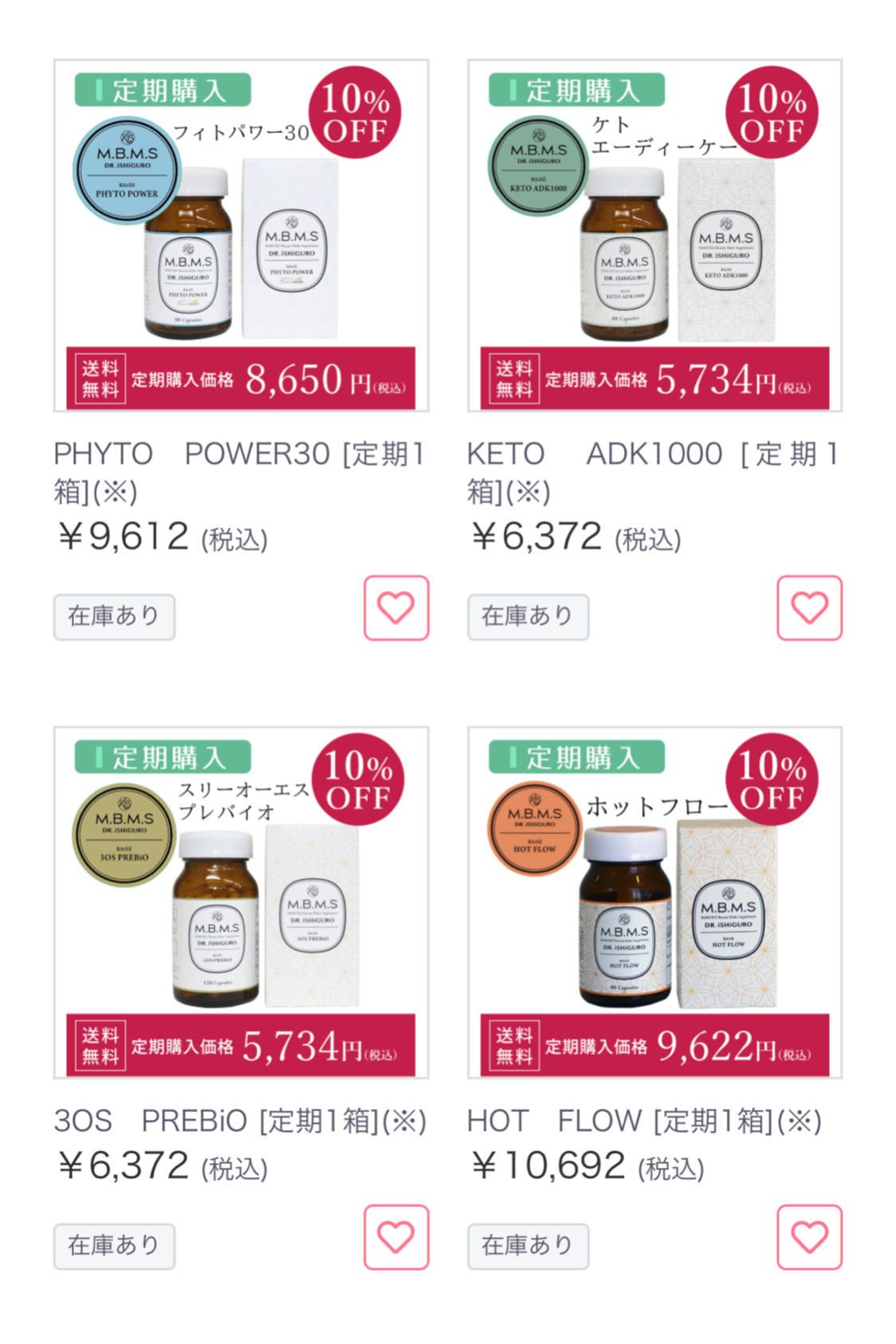
Task: Tap the heart for 3OS PREBiO
Action: tap(396, 1236)
